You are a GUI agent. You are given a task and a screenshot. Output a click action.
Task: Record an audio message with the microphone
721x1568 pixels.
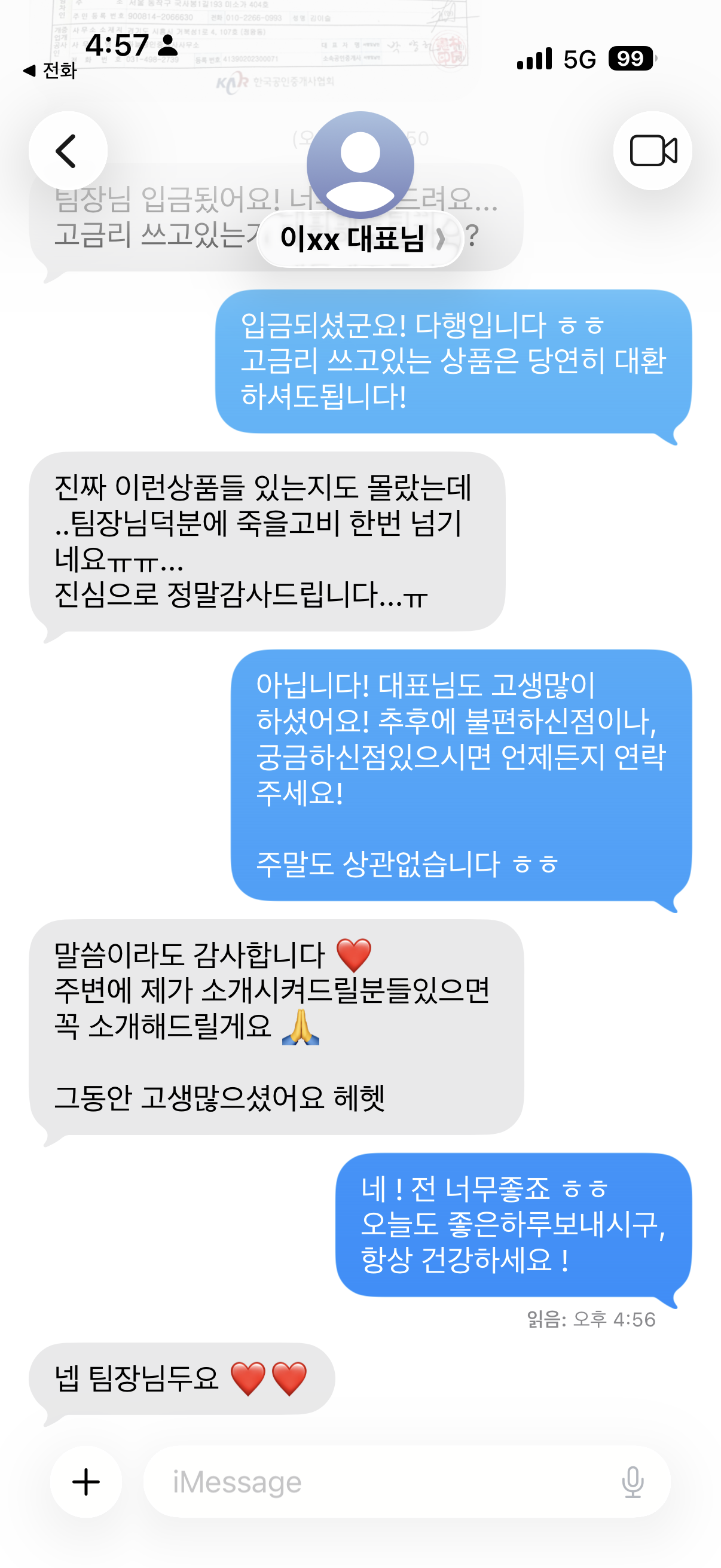[x=632, y=1481]
